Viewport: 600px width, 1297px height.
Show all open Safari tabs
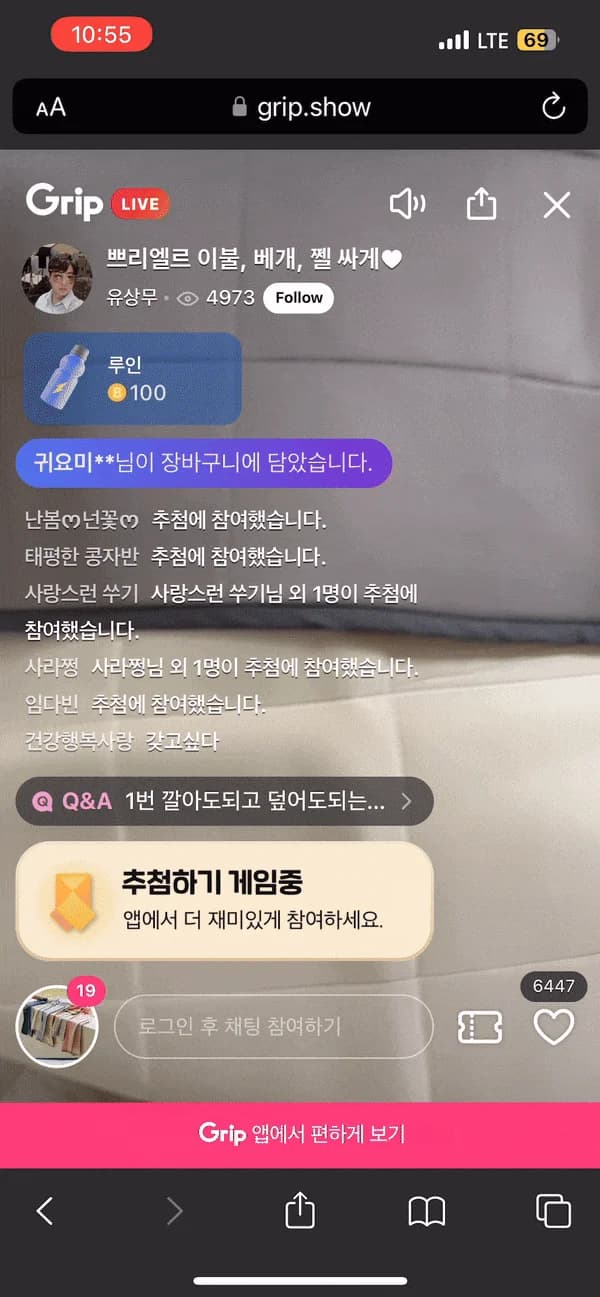pyautogui.click(x=553, y=1211)
